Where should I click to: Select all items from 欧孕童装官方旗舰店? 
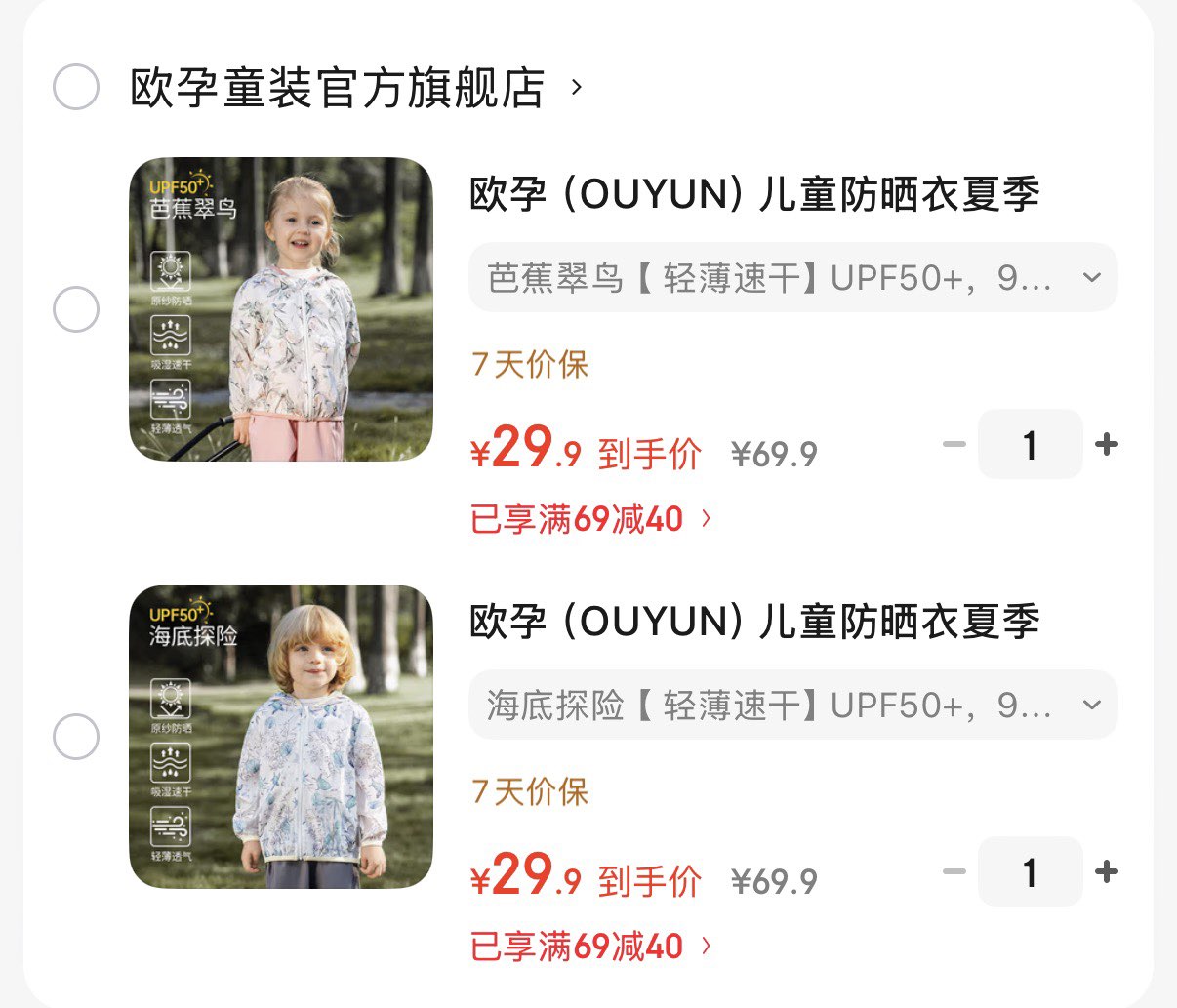pyautogui.click(x=76, y=87)
